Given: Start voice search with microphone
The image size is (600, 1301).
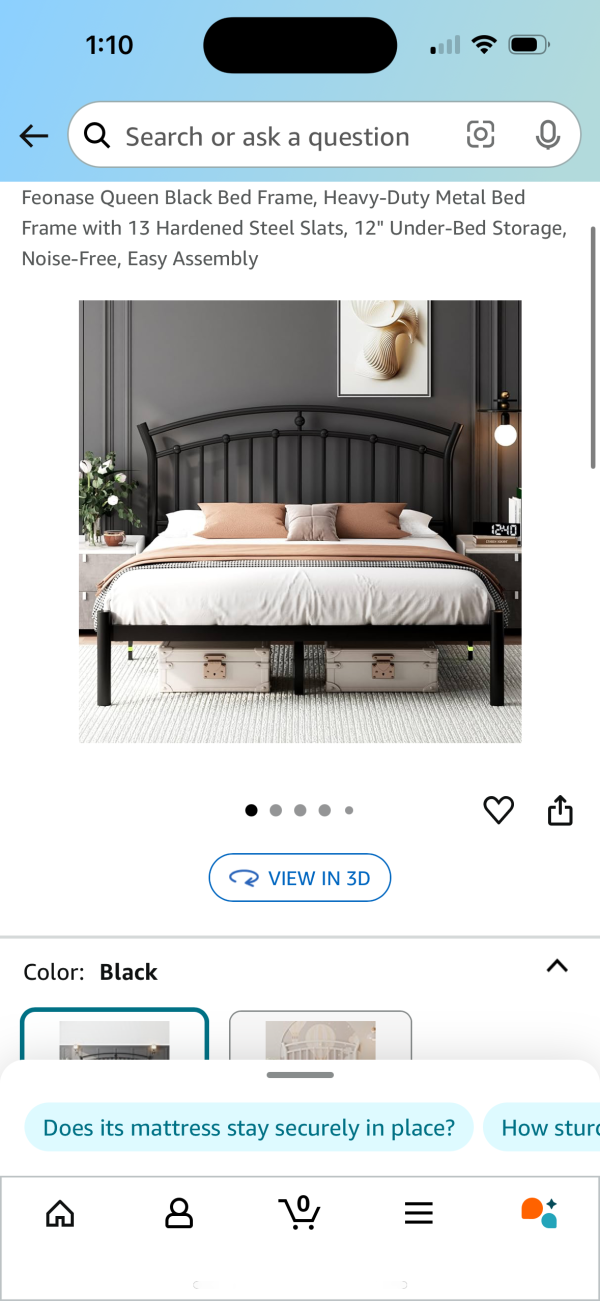Looking at the screenshot, I should tap(547, 135).
